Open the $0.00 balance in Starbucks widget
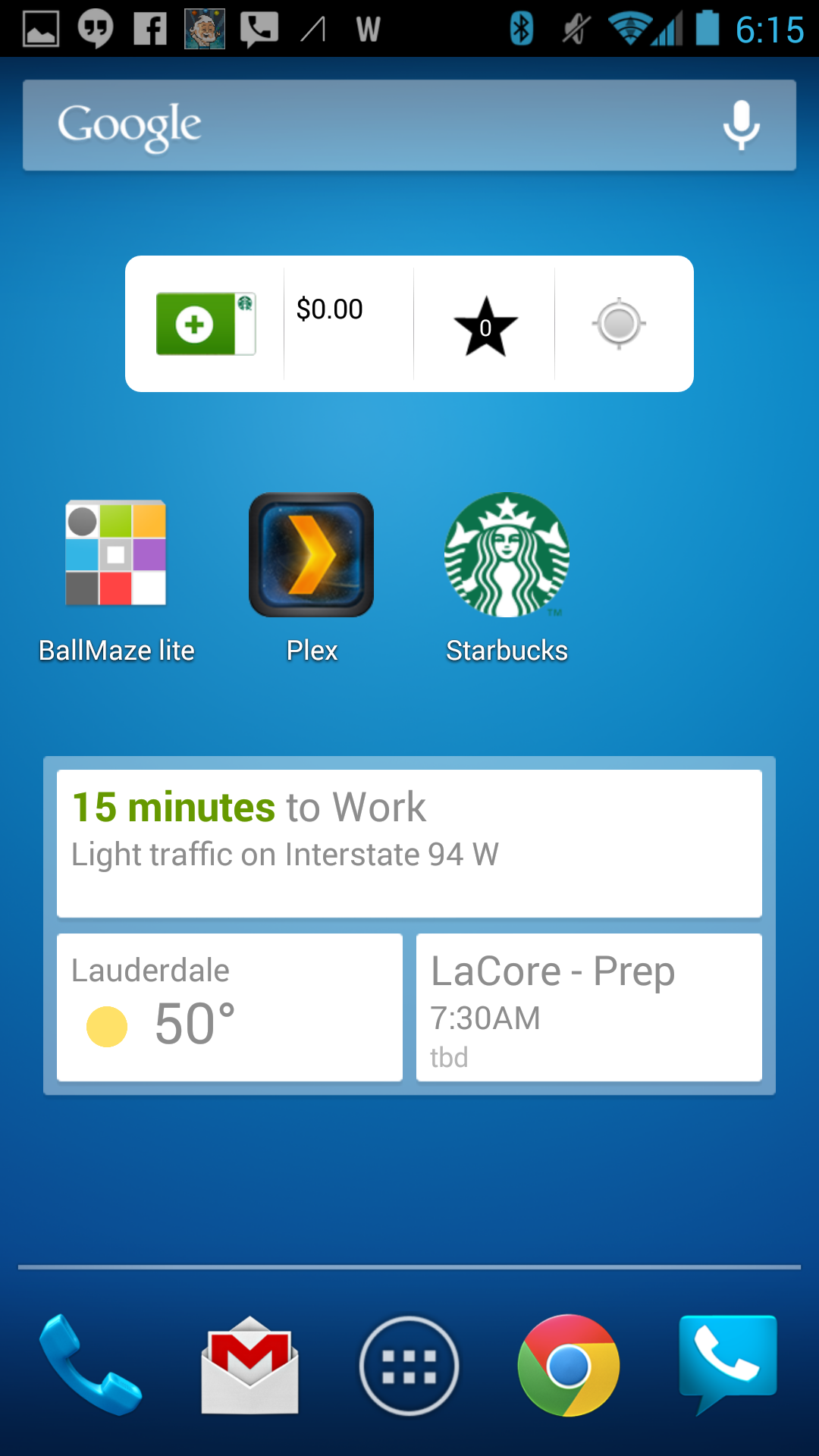Image resolution: width=819 pixels, height=1456 pixels. point(330,309)
